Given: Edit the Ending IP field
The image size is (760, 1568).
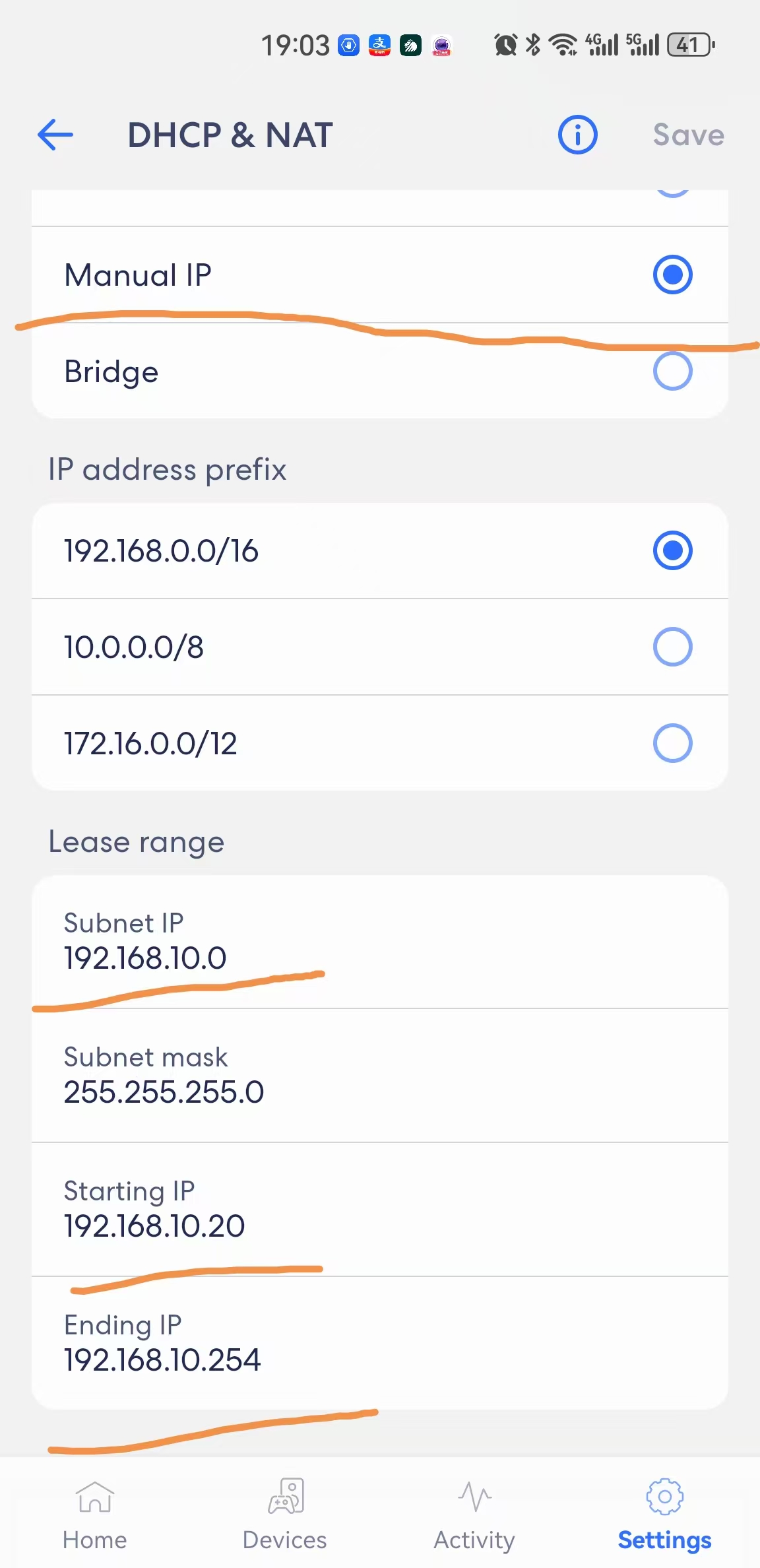Looking at the screenshot, I should point(380,1343).
